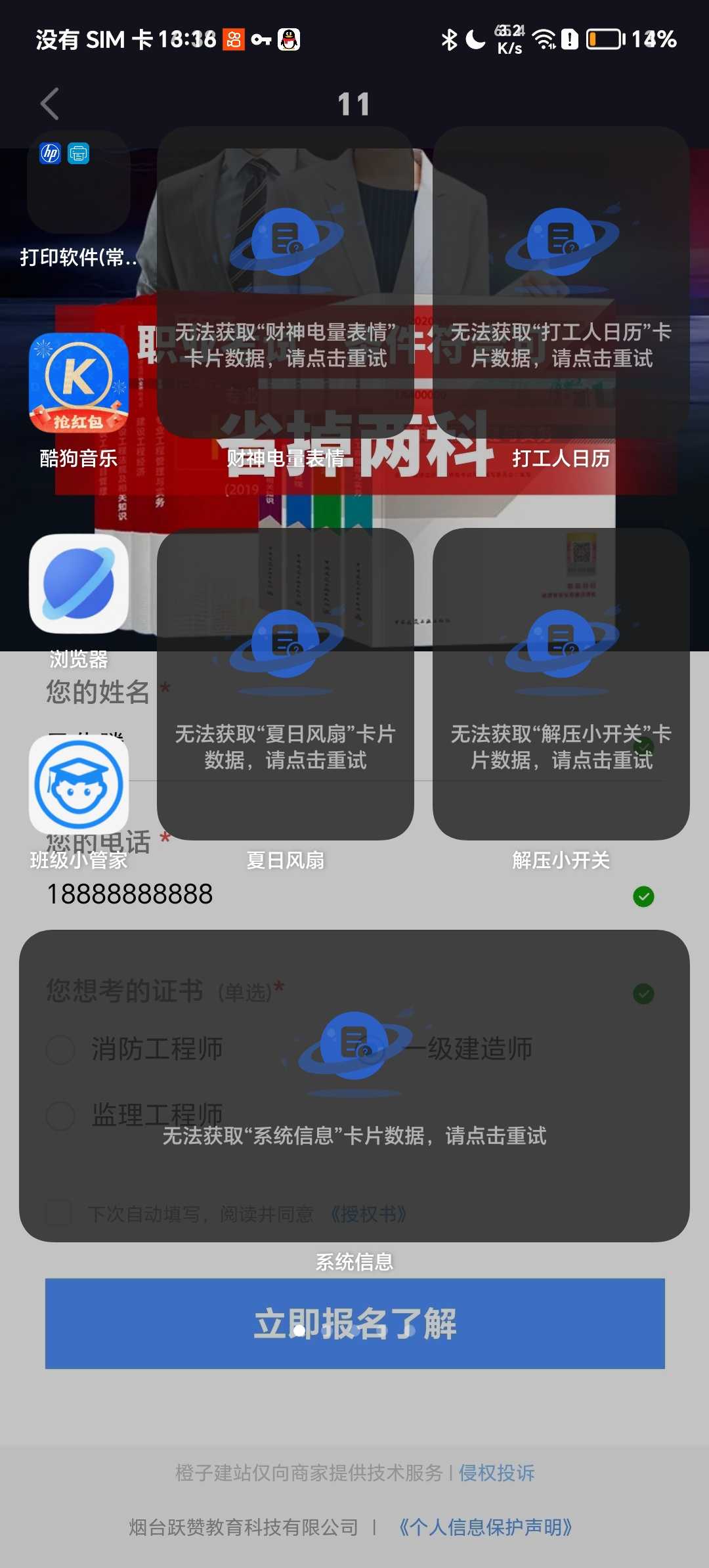
Task: Choose the 监理工程师 option
Action: coord(61,1116)
